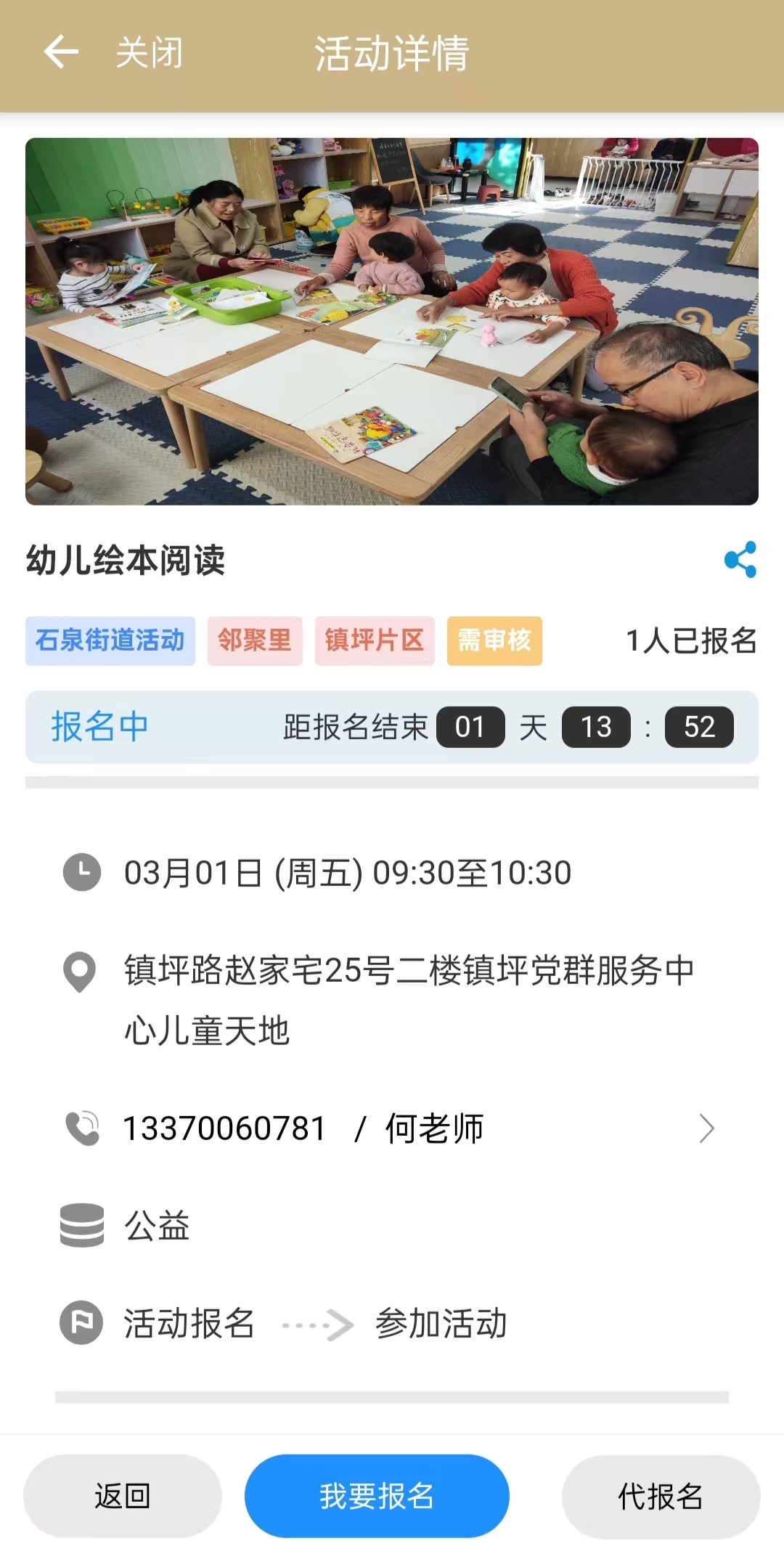Go back using the arrow icon
Image resolution: width=784 pixels, height=1554 pixels.
(x=61, y=52)
